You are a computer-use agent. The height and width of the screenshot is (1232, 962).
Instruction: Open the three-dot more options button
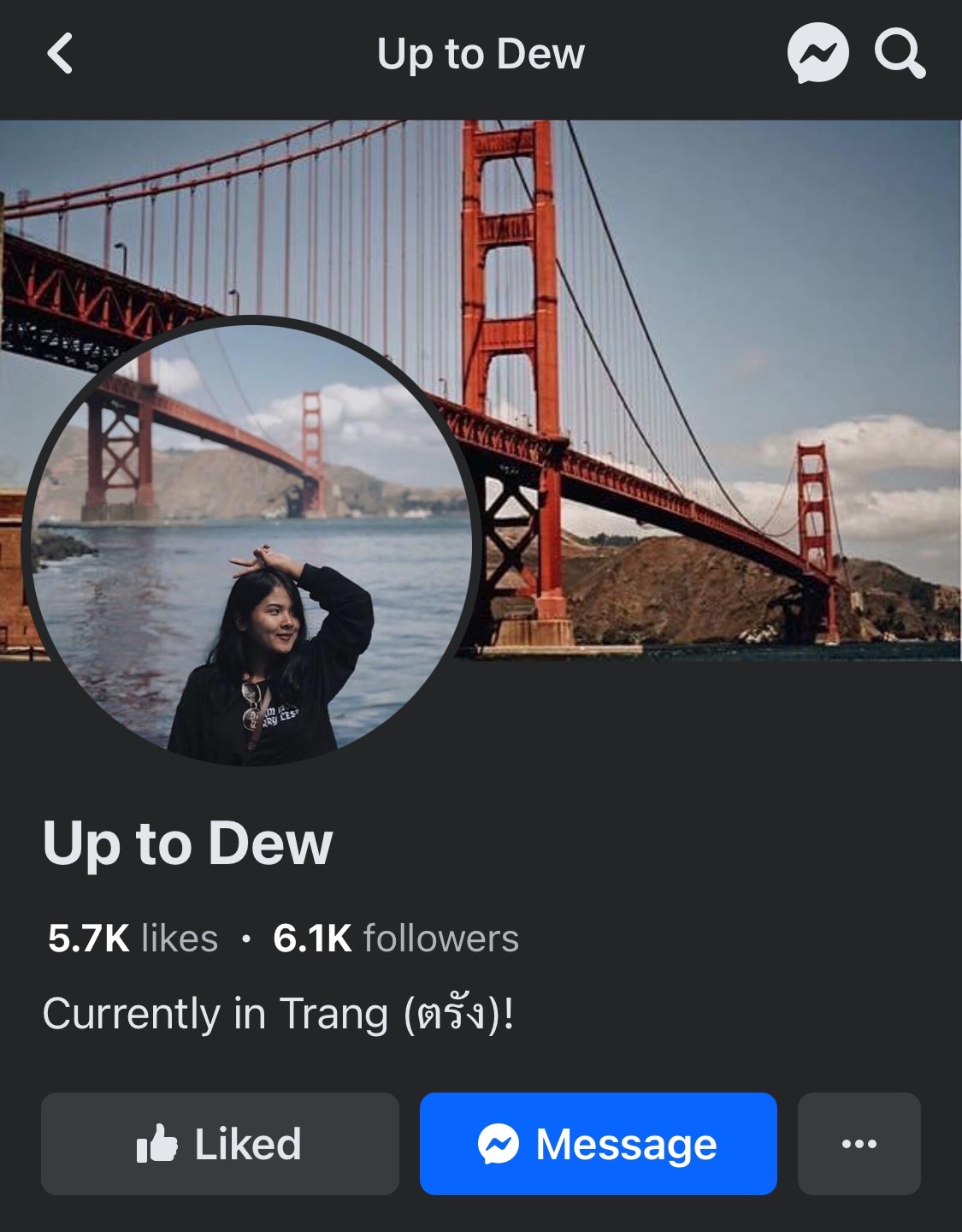click(x=859, y=1144)
